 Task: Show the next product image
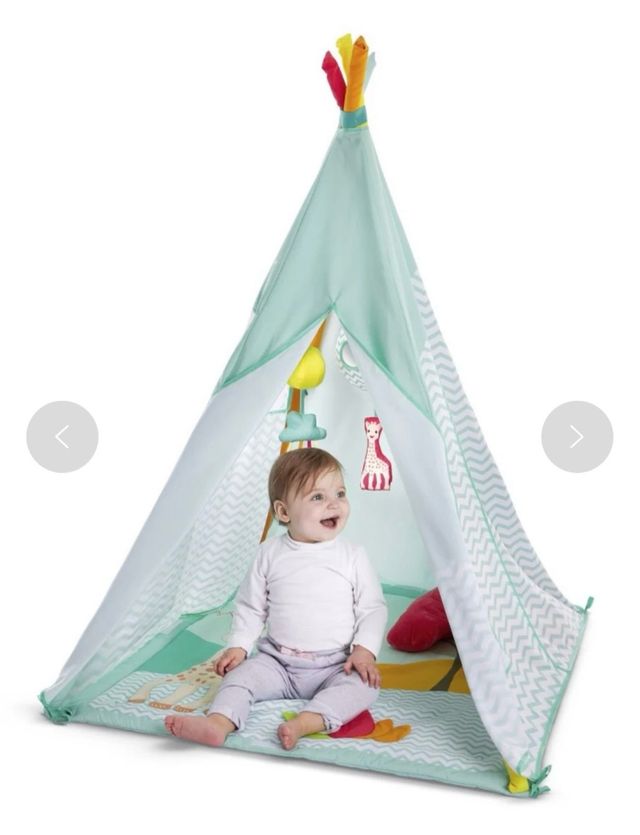576,437
